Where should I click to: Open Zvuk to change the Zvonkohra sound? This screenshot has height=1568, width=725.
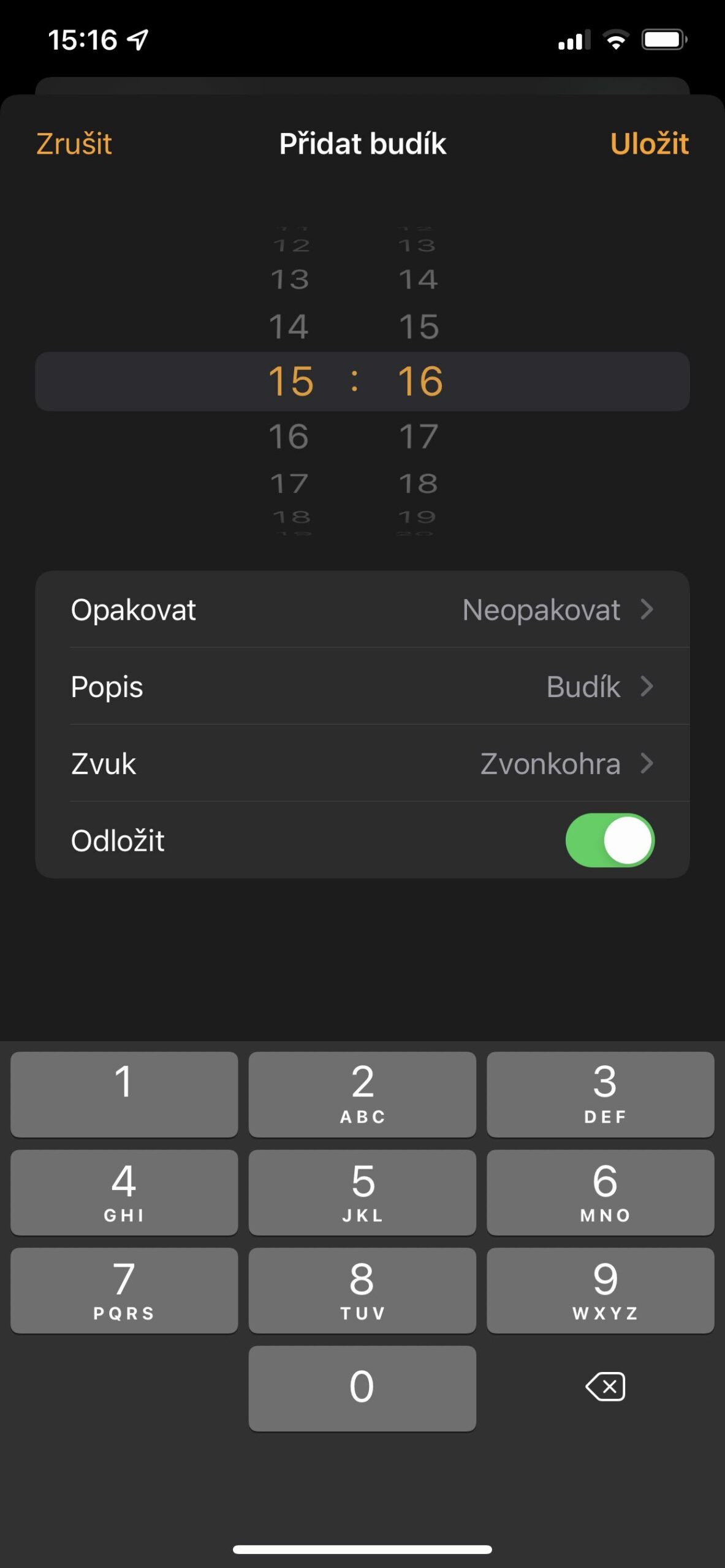click(363, 764)
